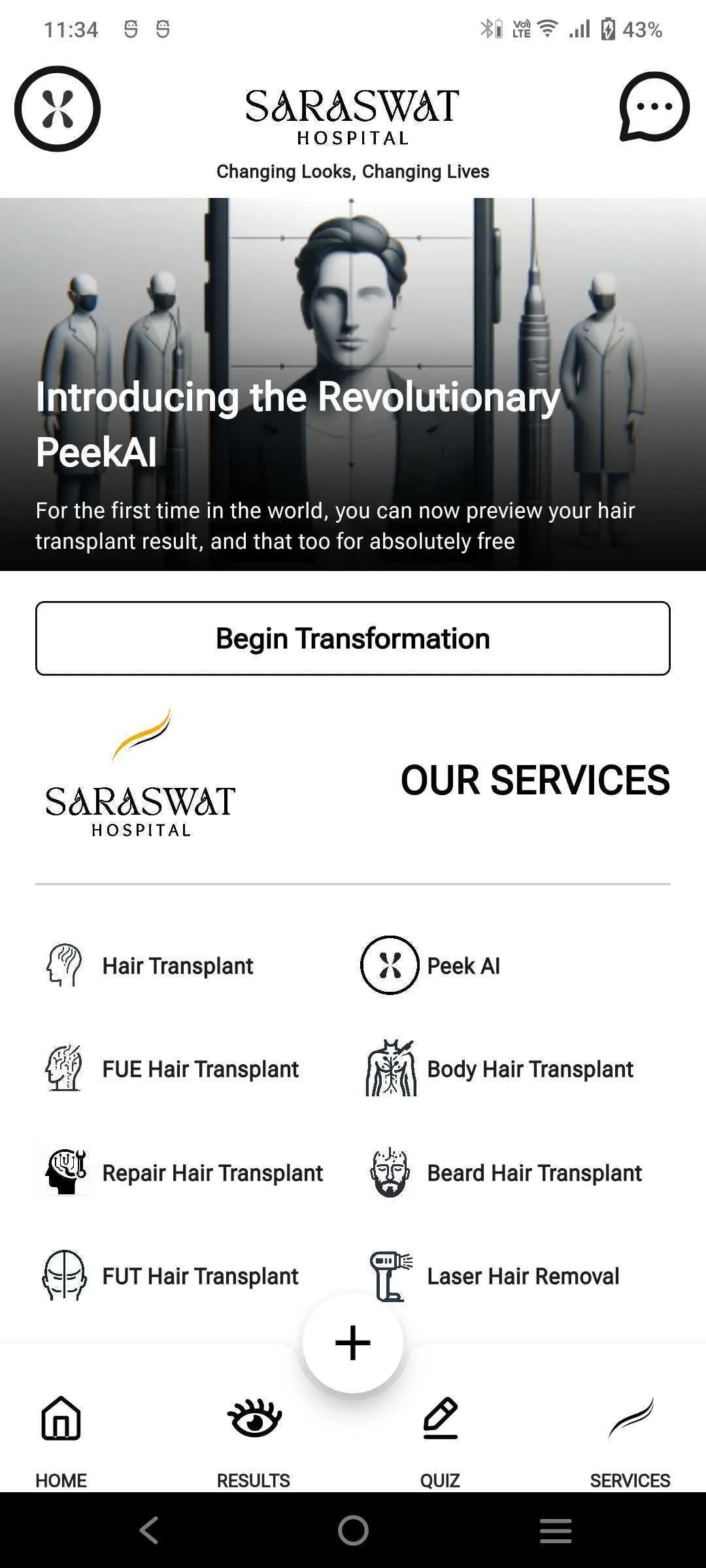Image resolution: width=706 pixels, height=1568 pixels.
Task: Select Body Hair Transplant
Action: point(499,1069)
